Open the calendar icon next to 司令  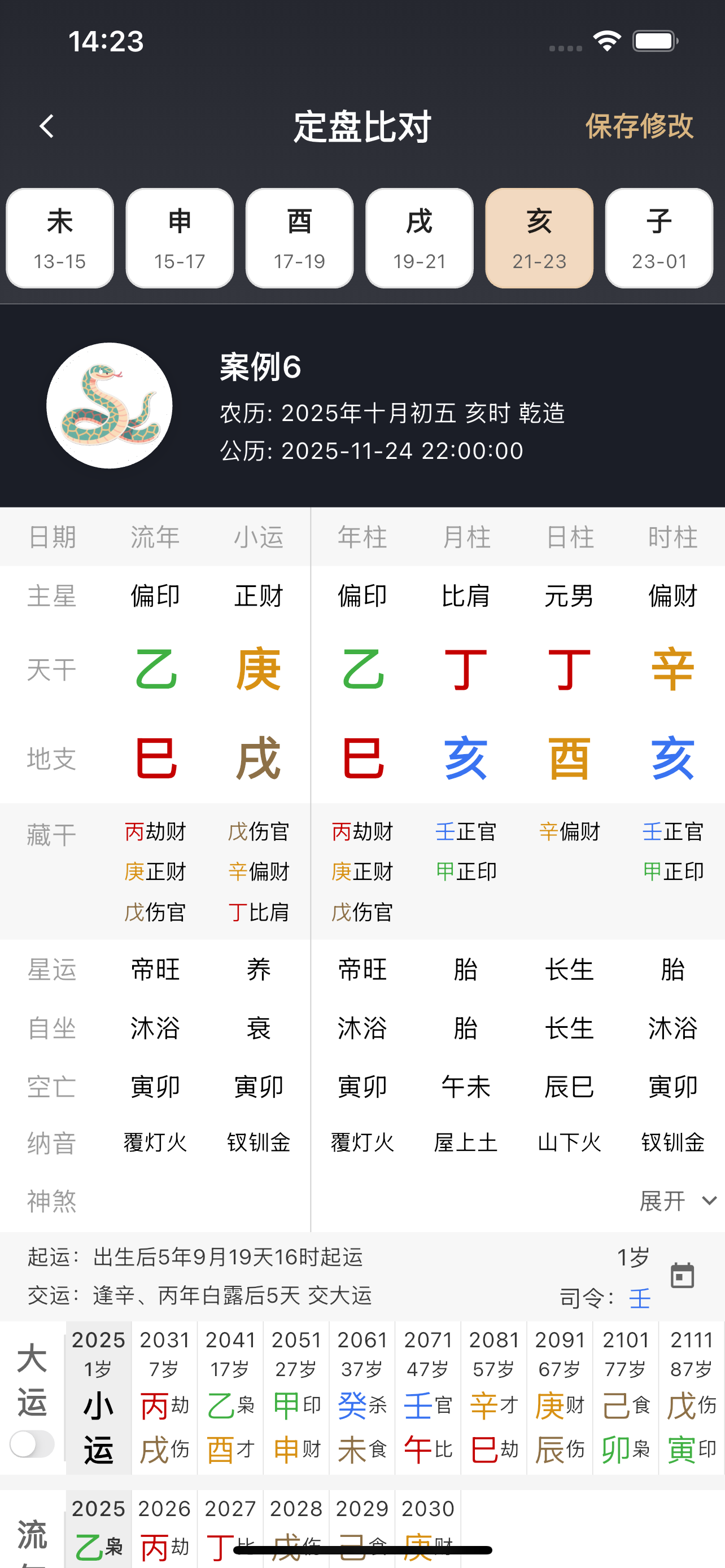point(682,1274)
